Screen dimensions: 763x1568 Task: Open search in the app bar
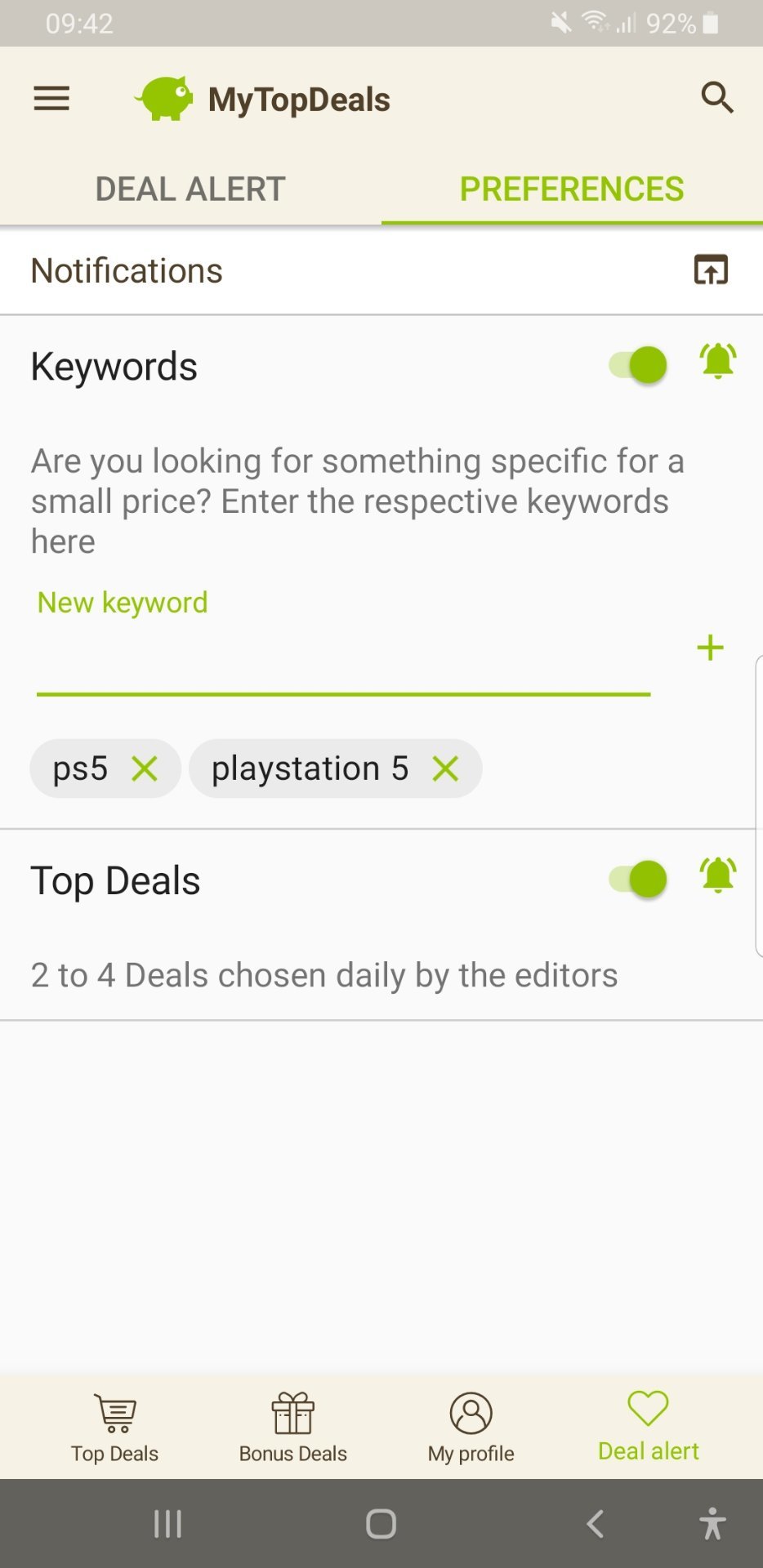716,98
